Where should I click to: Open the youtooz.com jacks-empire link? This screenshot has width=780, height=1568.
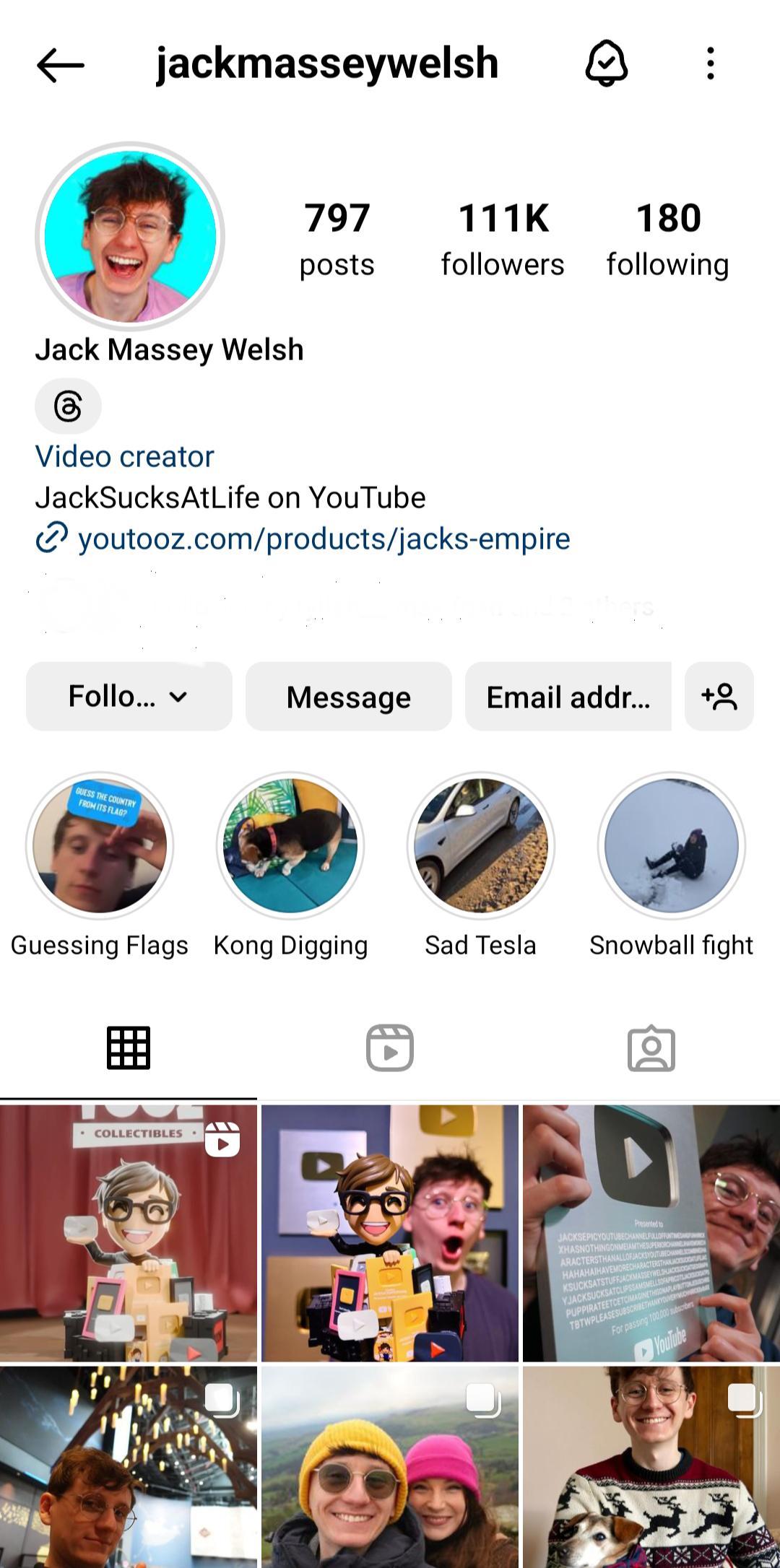pos(323,538)
